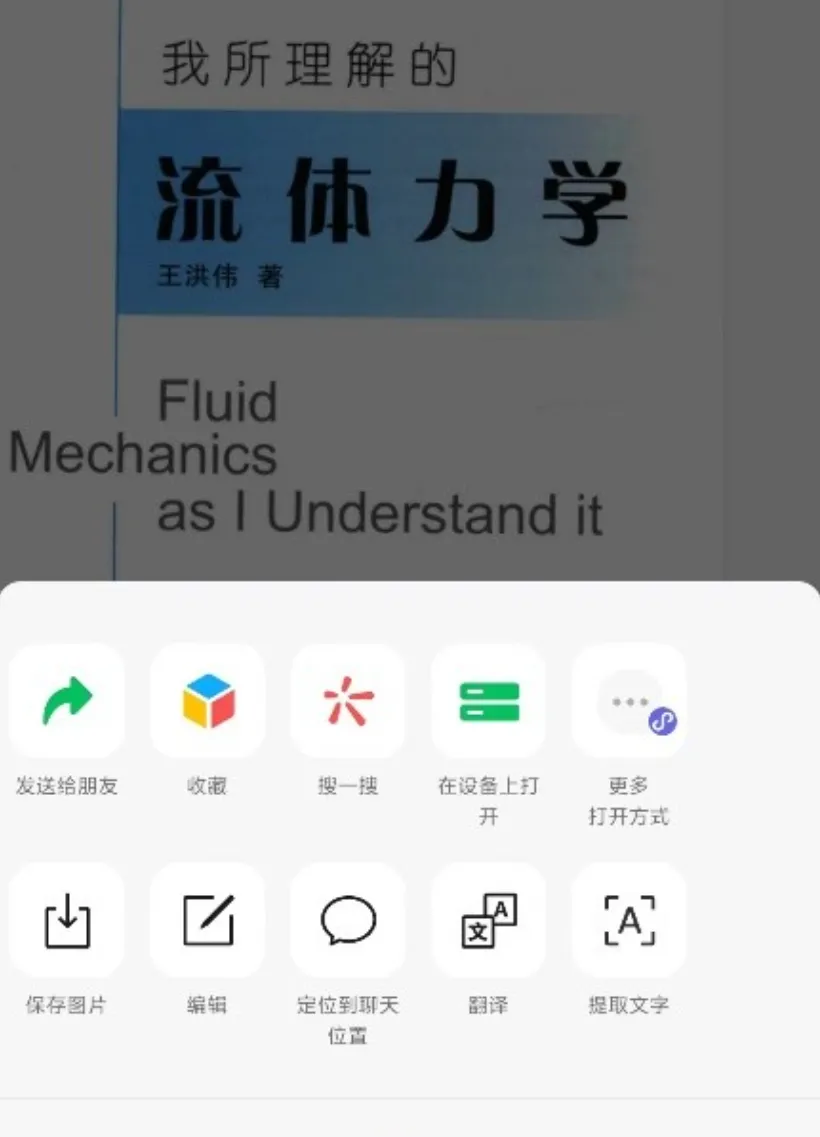Tap 发送给朋友 to share the image
The image size is (820, 1137).
click(67, 701)
